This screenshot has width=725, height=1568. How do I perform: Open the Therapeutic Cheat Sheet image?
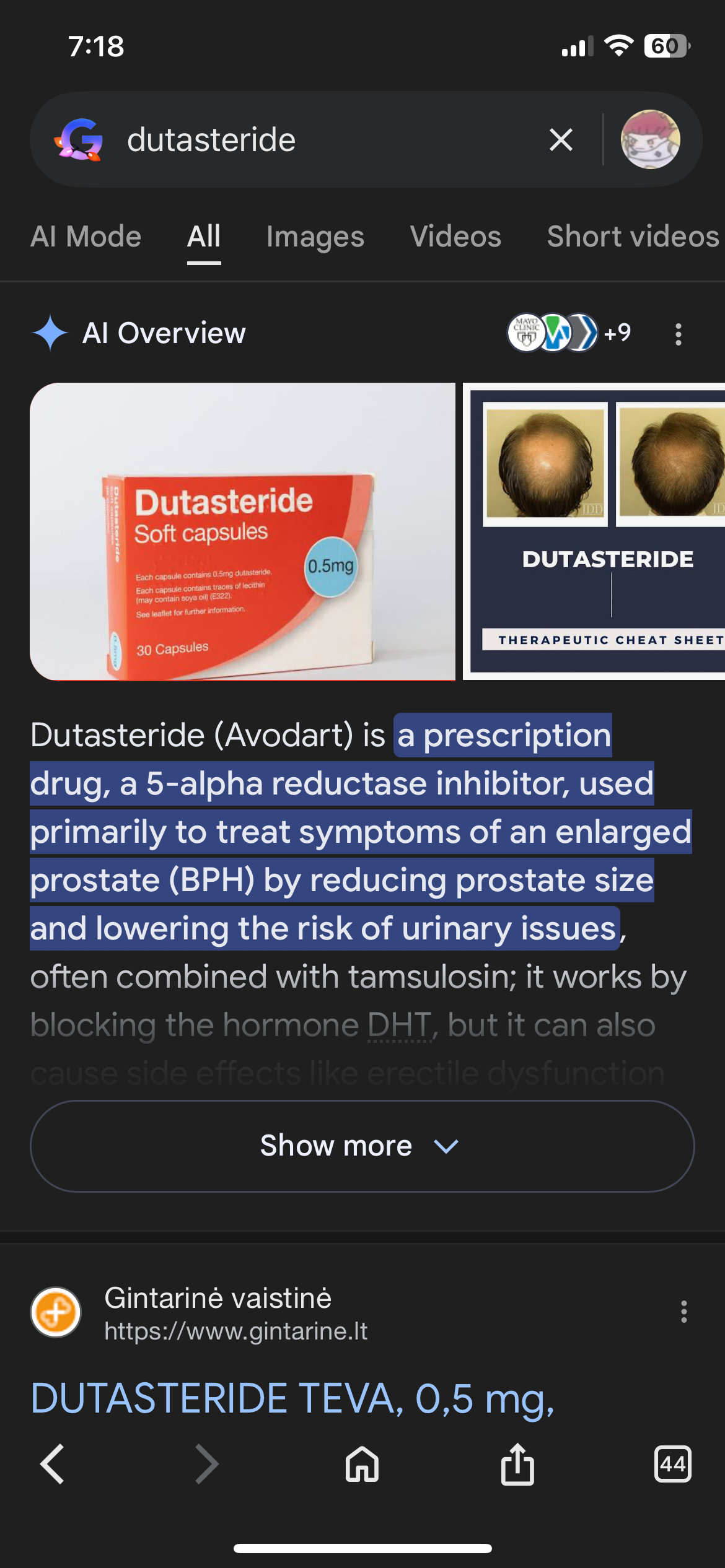coord(595,531)
